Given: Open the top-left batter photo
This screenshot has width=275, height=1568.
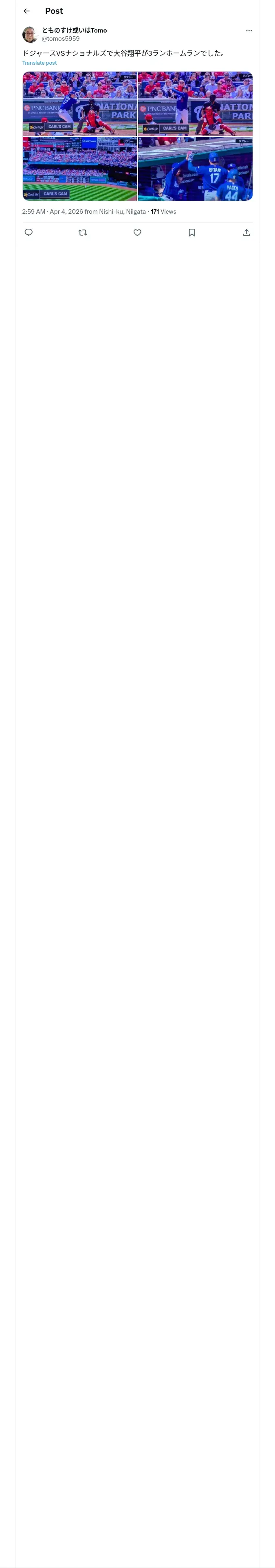Looking at the screenshot, I should click(x=80, y=103).
